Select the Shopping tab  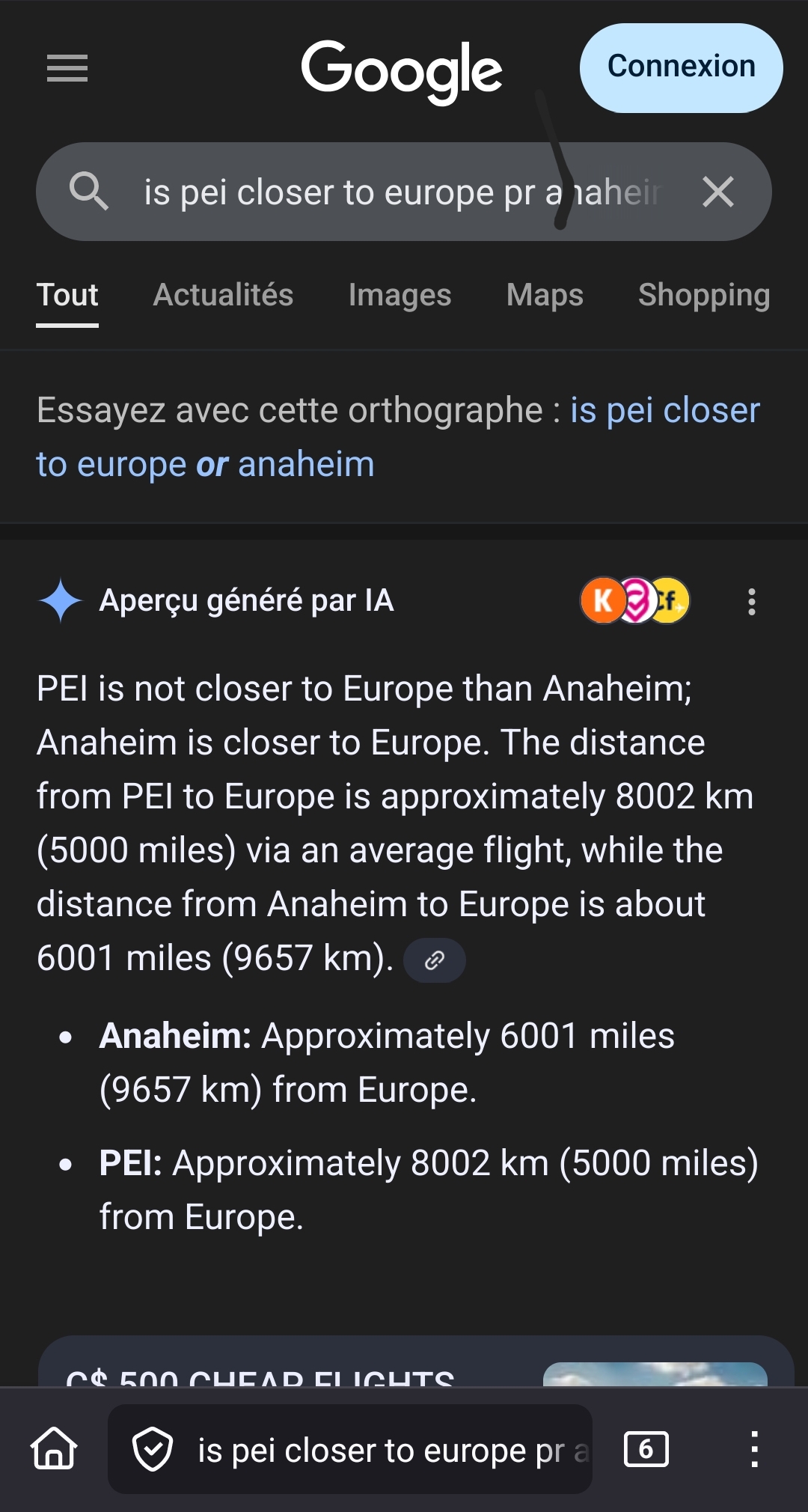tap(703, 295)
